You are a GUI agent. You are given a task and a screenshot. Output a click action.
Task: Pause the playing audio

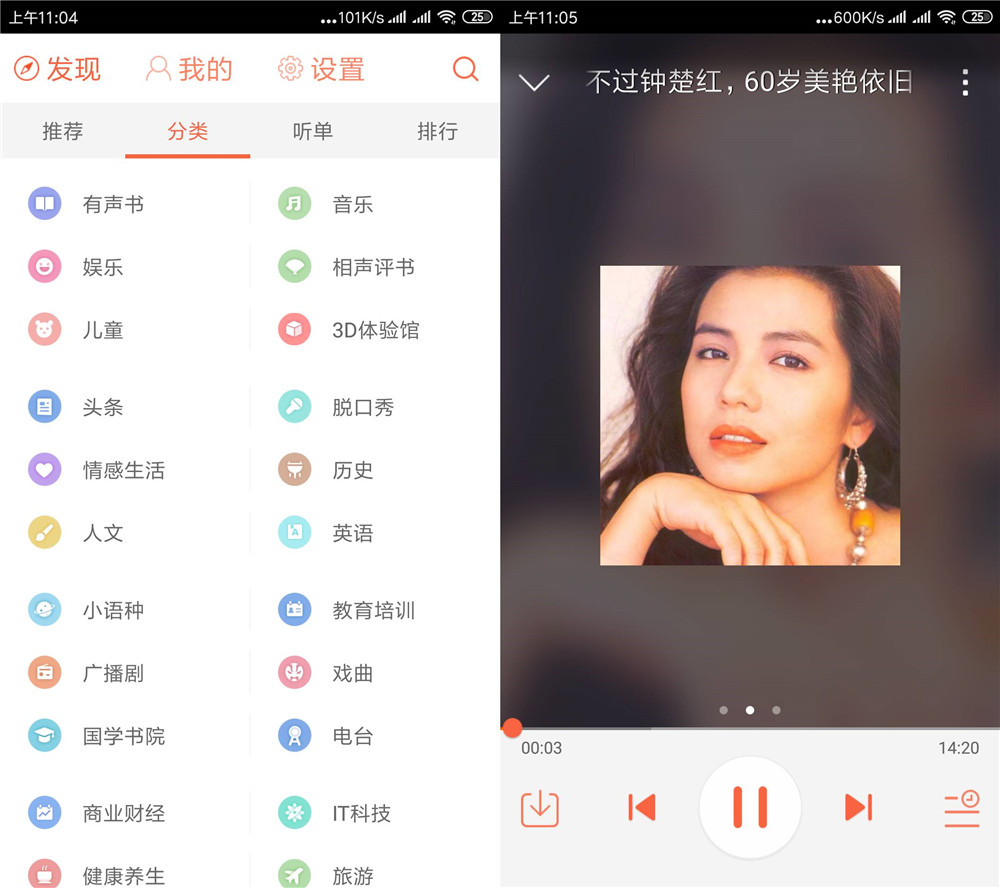tap(750, 807)
